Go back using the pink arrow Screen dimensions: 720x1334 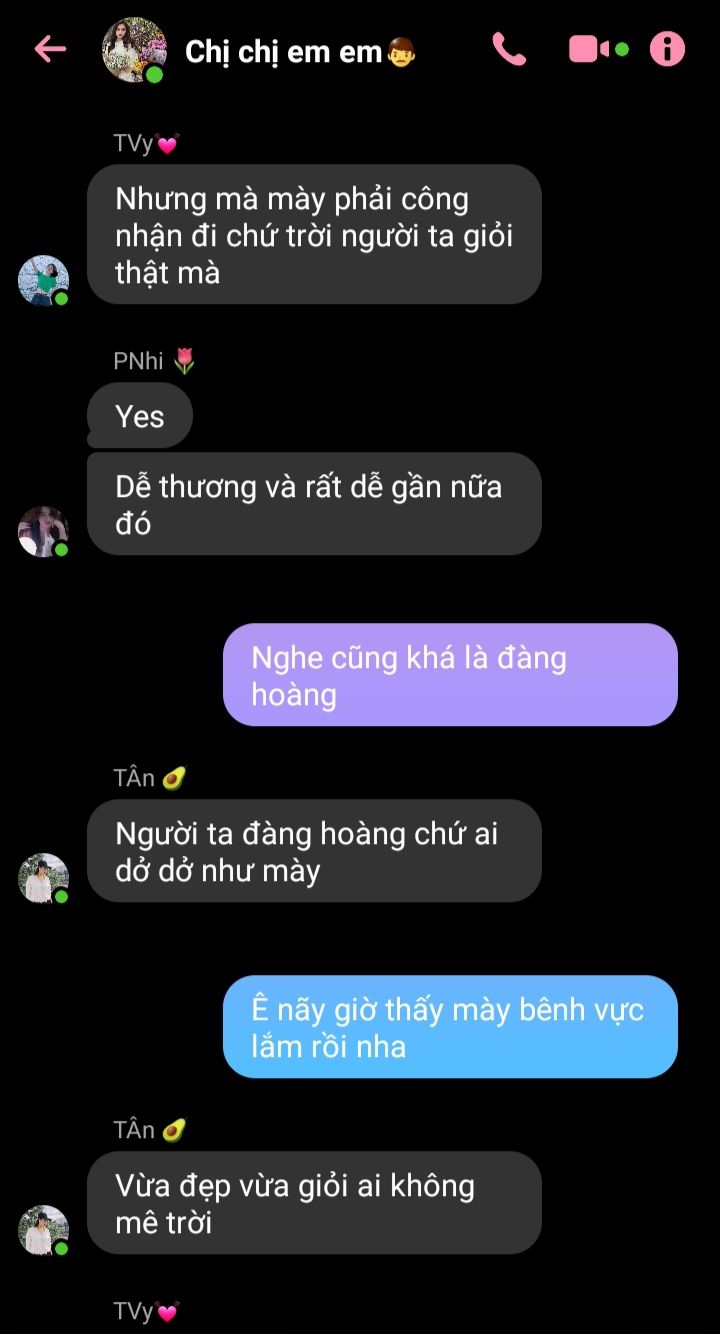pos(50,49)
